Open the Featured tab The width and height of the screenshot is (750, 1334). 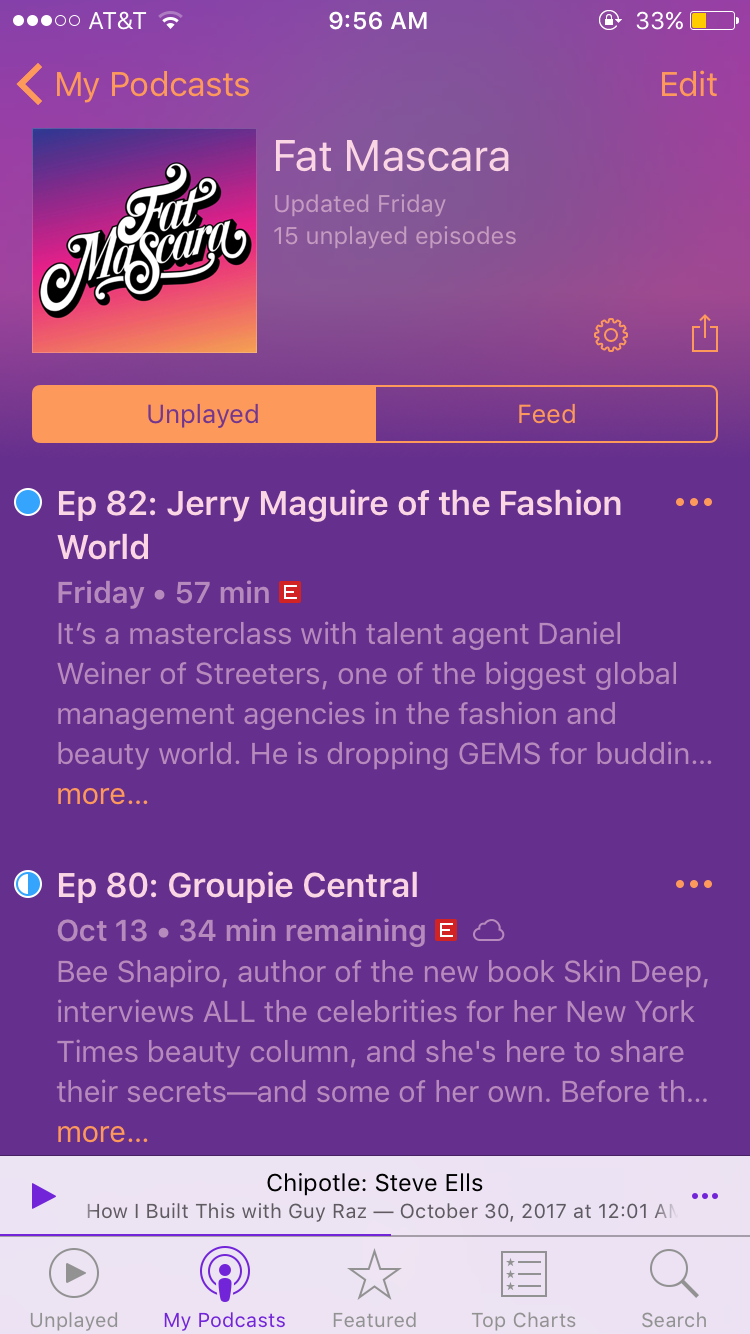[374, 1289]
